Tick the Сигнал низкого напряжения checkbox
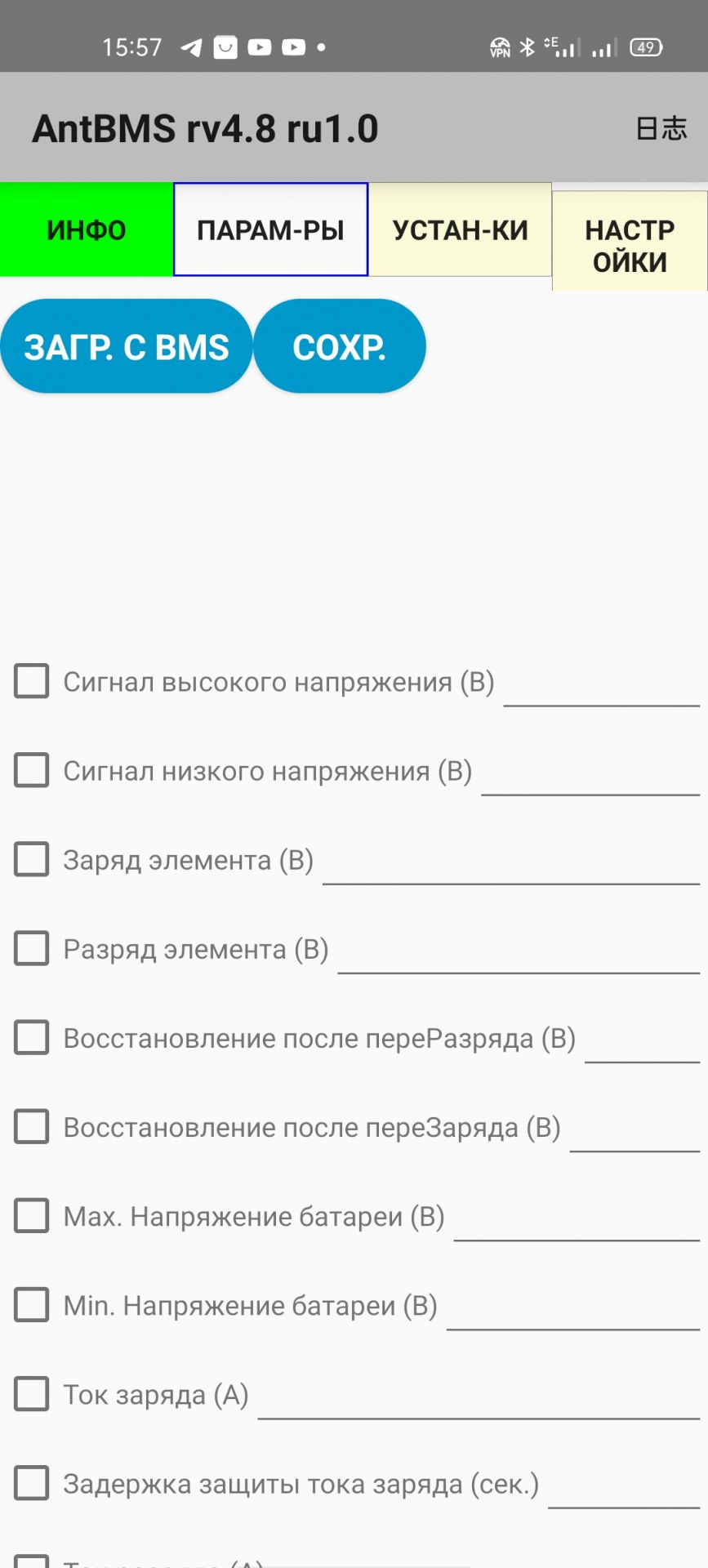The width and height of the screenshot is (708, 1568). tap(32, 770)
